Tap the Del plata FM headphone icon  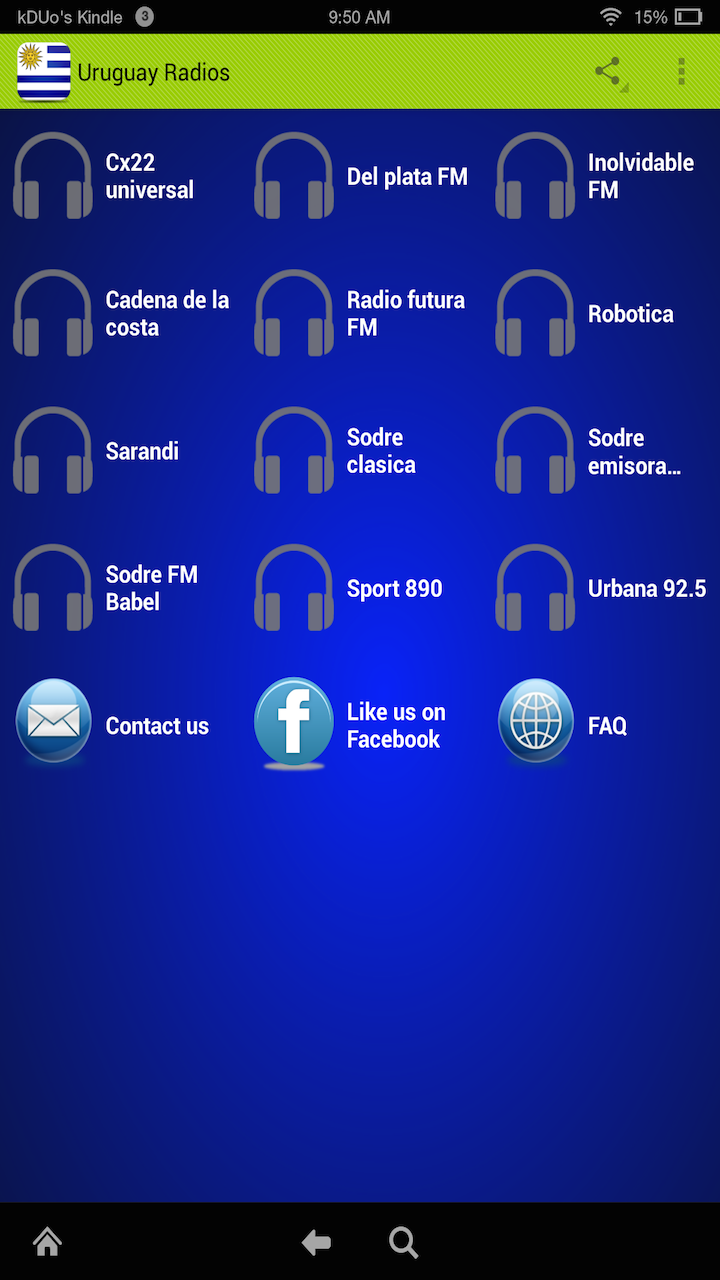click(x=293, y=176)
